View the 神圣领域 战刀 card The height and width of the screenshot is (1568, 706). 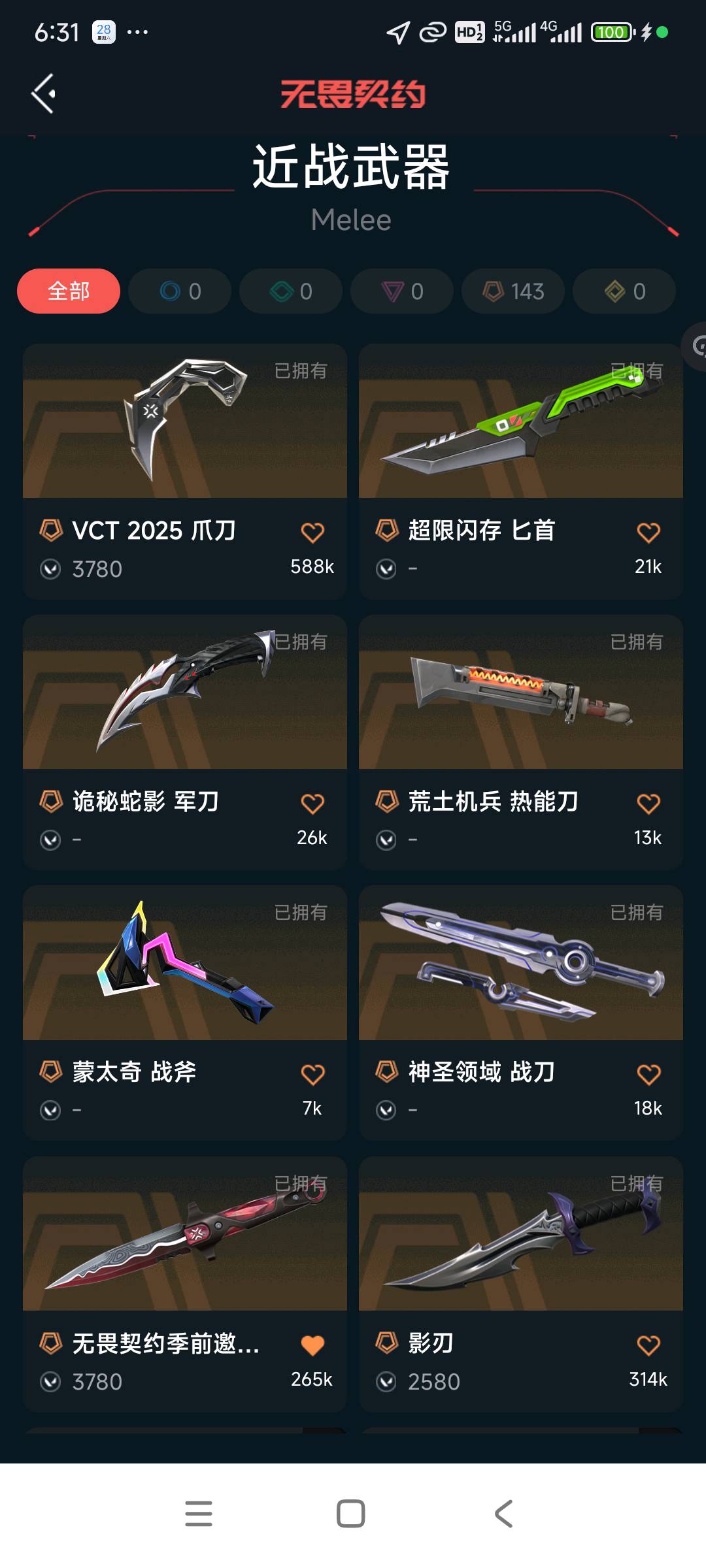click(520, 967)
